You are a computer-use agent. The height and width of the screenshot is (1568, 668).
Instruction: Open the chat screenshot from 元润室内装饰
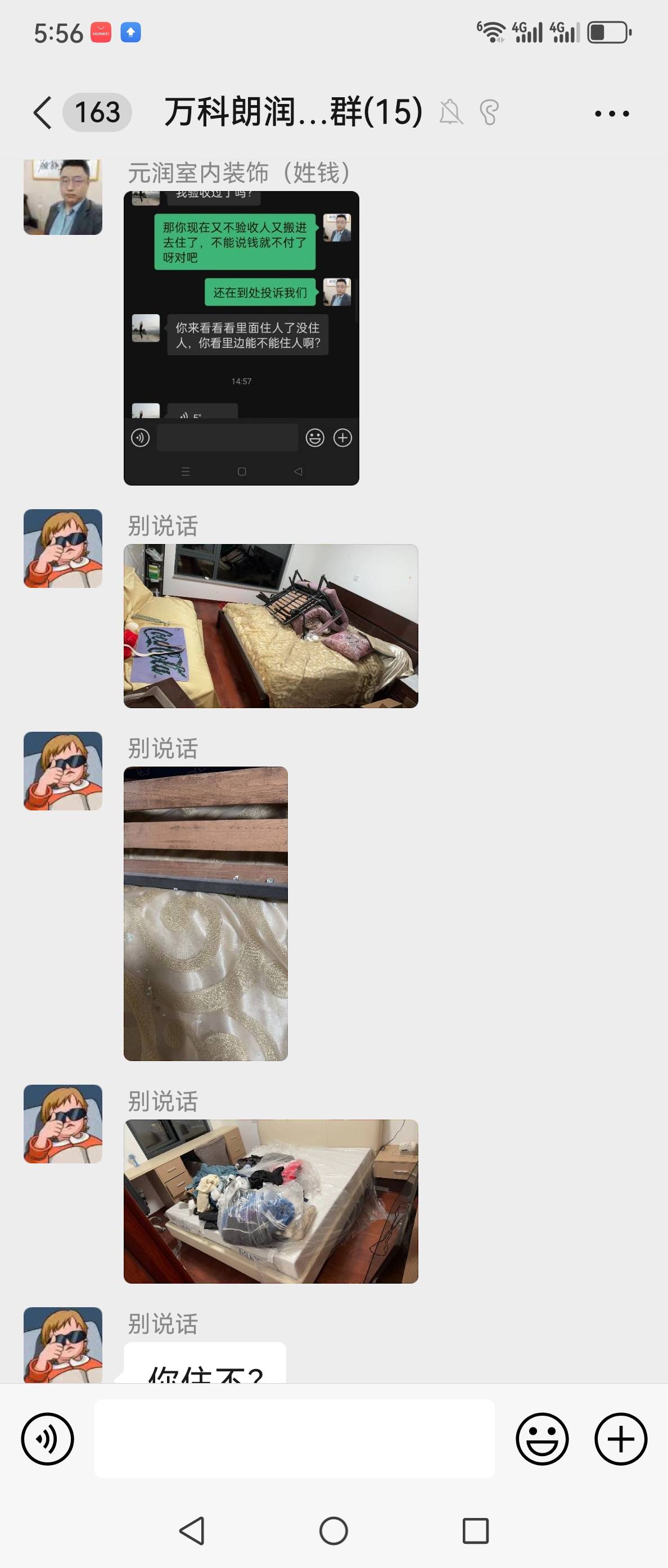241,338
